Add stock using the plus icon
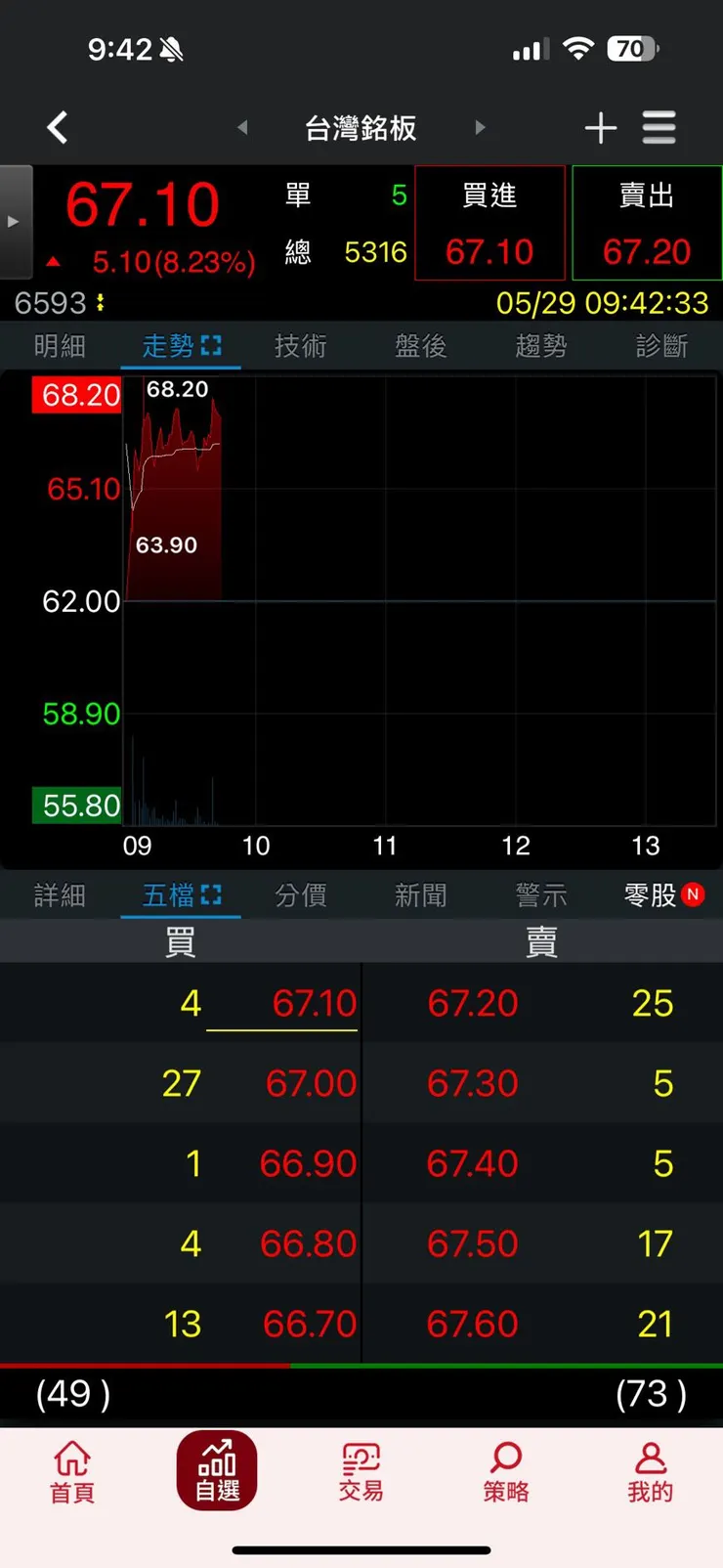This screenshot has width=723, height=1568. [600, 128]
